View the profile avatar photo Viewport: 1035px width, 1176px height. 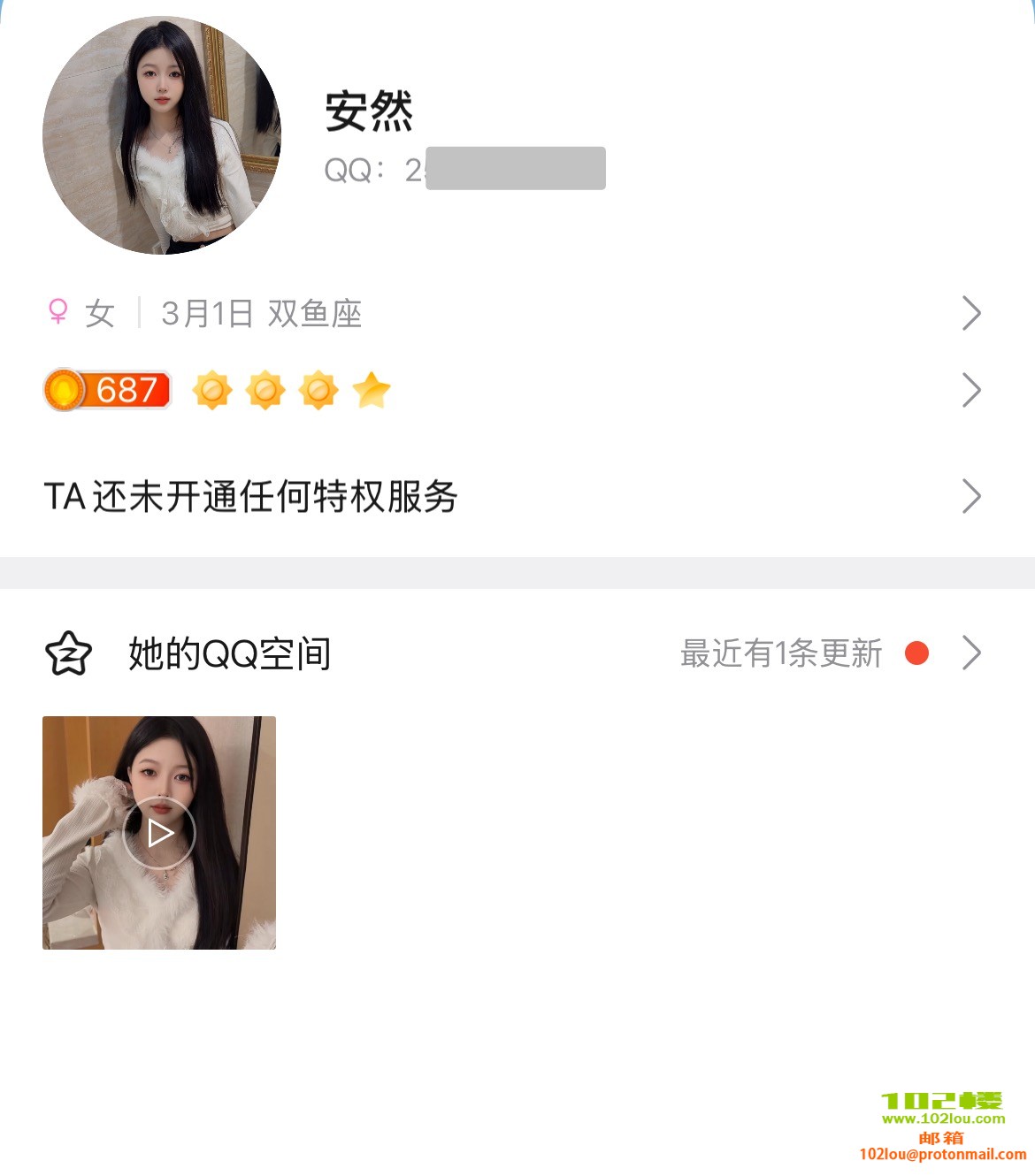162,135
